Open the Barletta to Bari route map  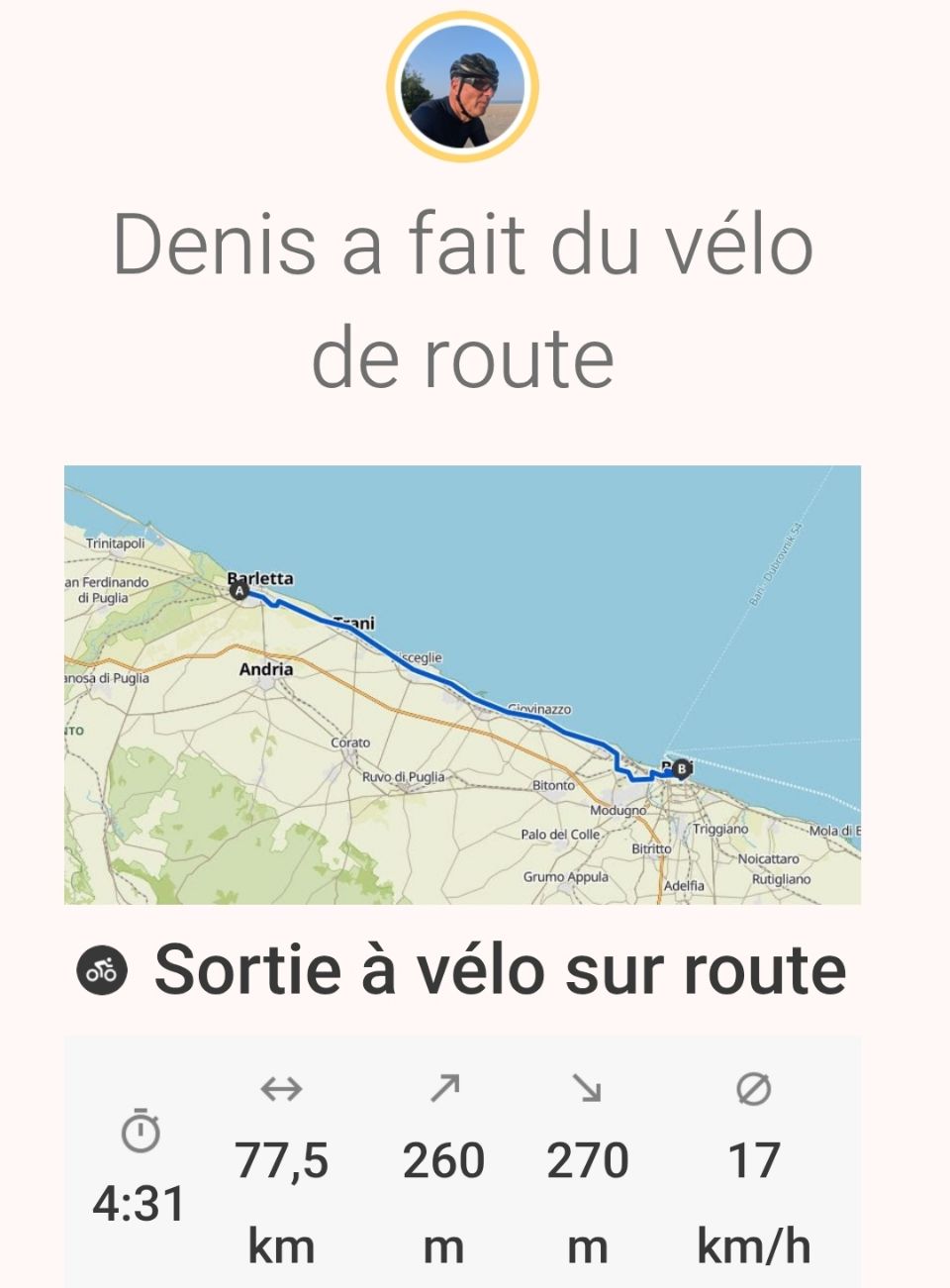coord(462,684)
